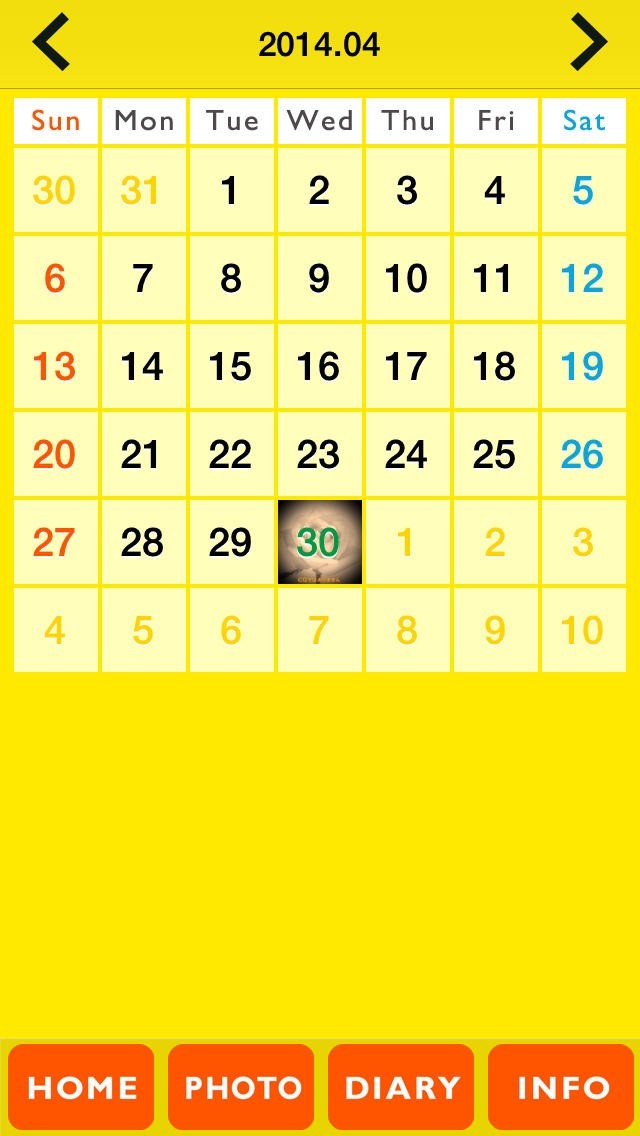Select Saturday April 12
The image size is (640, 1136).
(583, 278)
